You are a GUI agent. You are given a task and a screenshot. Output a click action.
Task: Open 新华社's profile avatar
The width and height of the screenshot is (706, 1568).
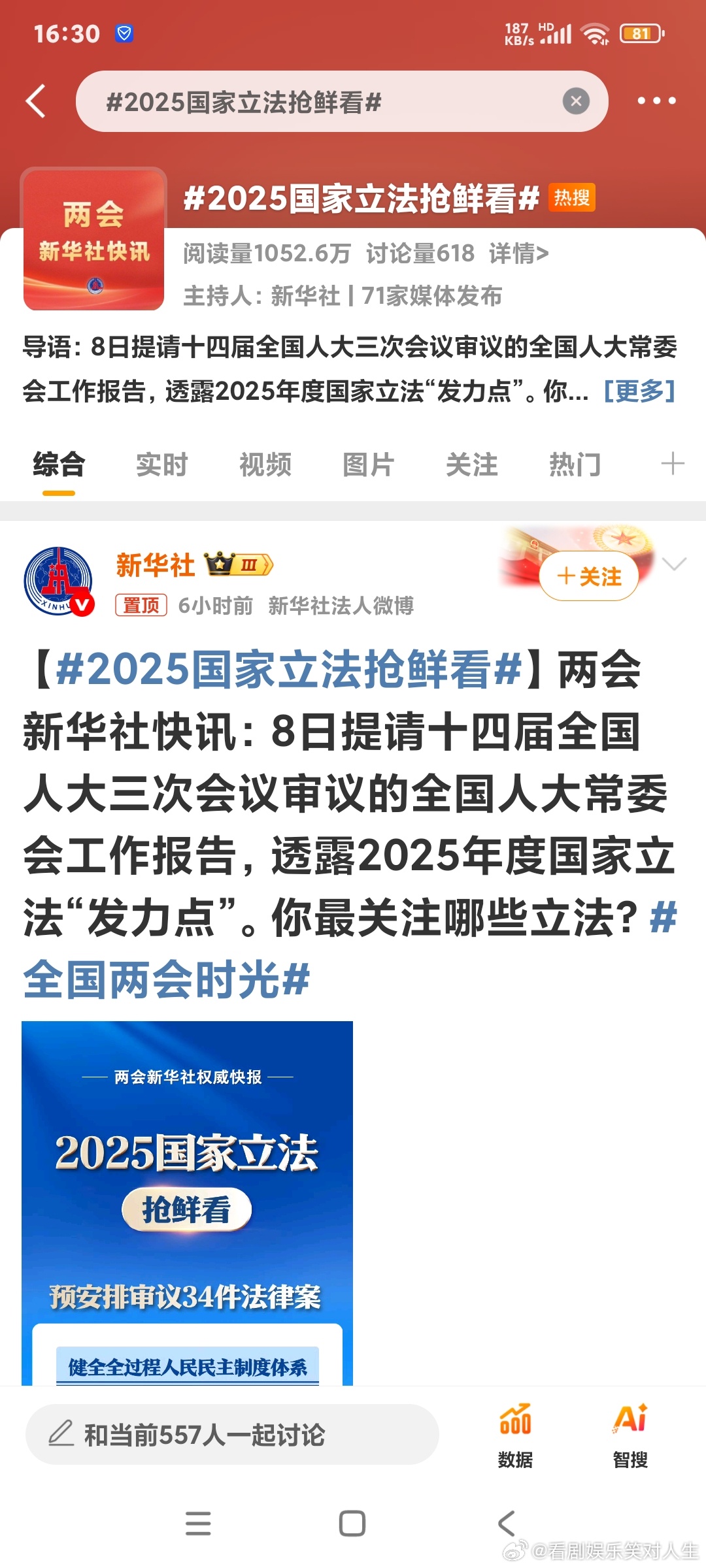(x=59, y=581)
